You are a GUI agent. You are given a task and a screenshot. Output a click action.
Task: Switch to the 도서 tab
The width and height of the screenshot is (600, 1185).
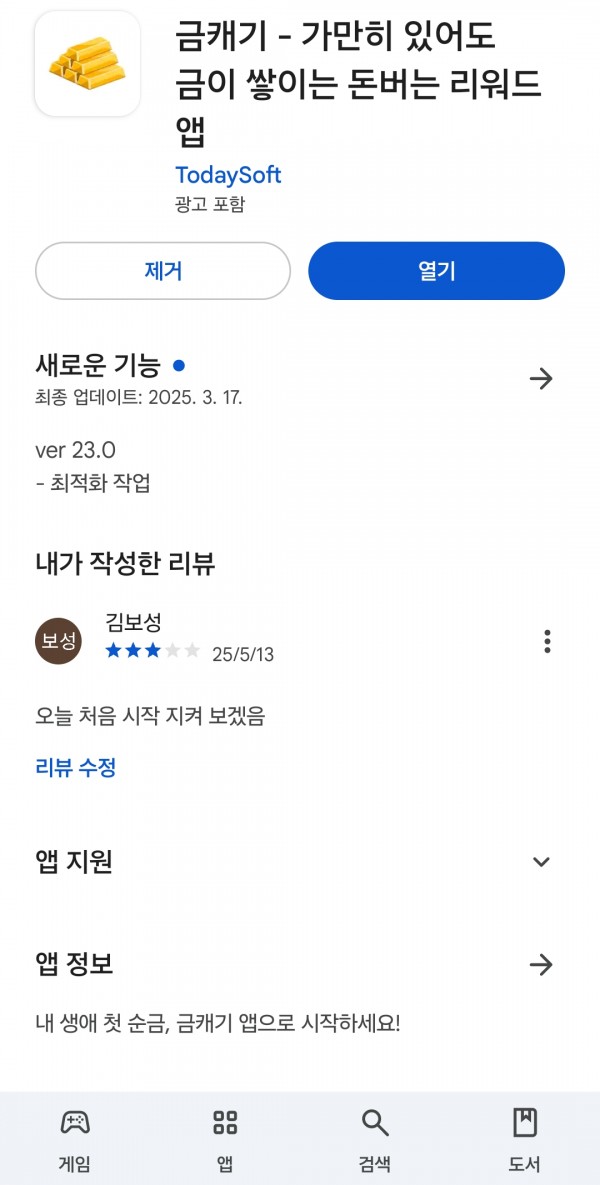[x=524, y=1139]
